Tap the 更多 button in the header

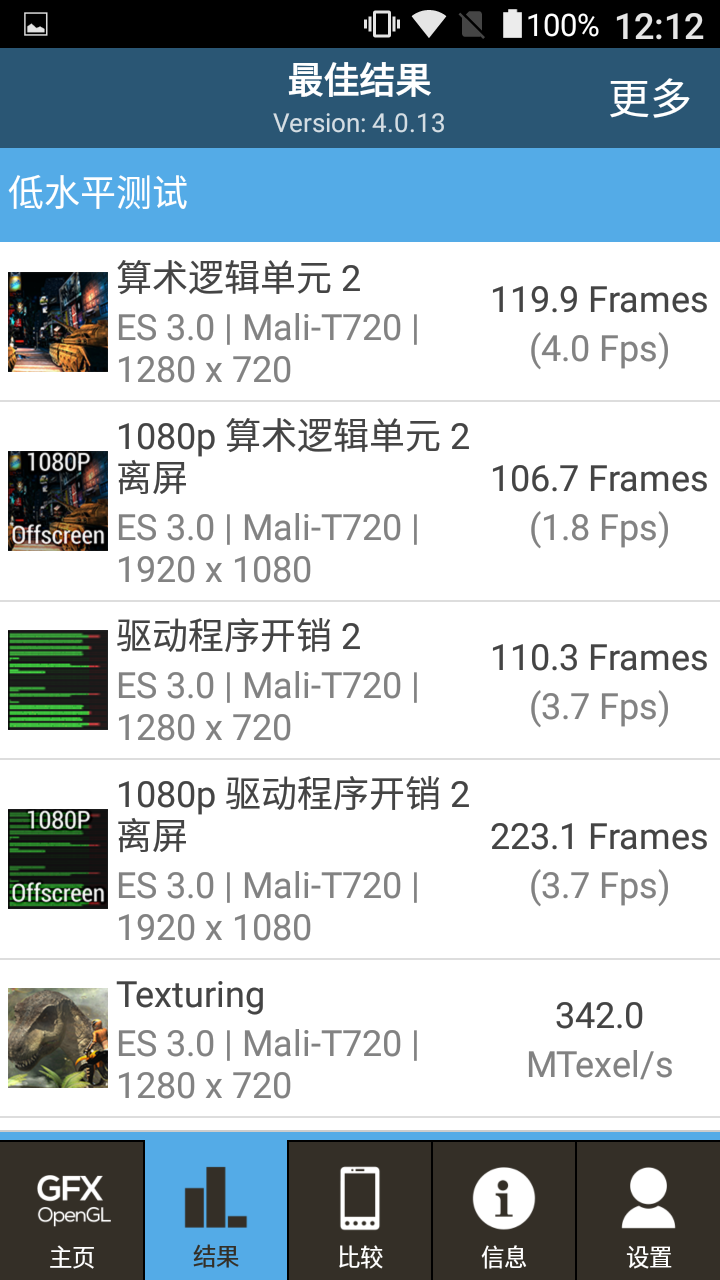tap(650, 98)
